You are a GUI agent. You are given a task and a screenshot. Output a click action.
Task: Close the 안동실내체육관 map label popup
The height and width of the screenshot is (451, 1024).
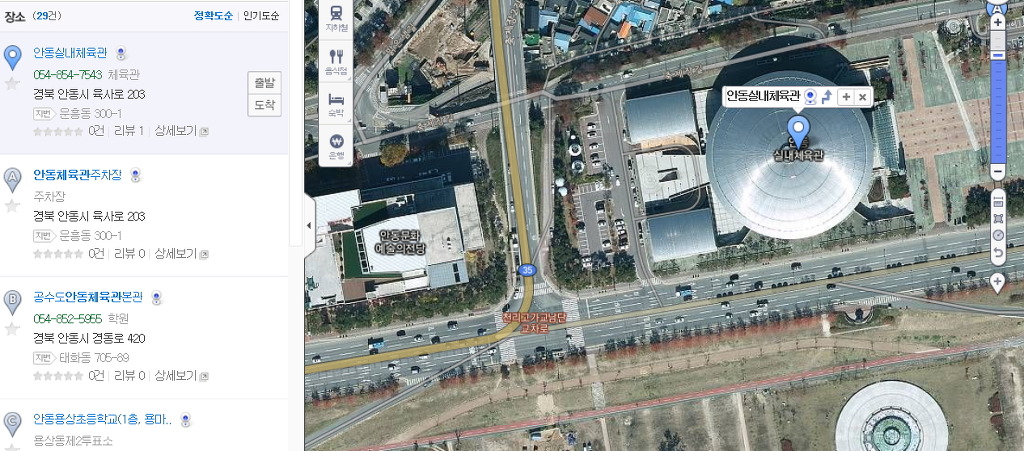tap(862, 97)
